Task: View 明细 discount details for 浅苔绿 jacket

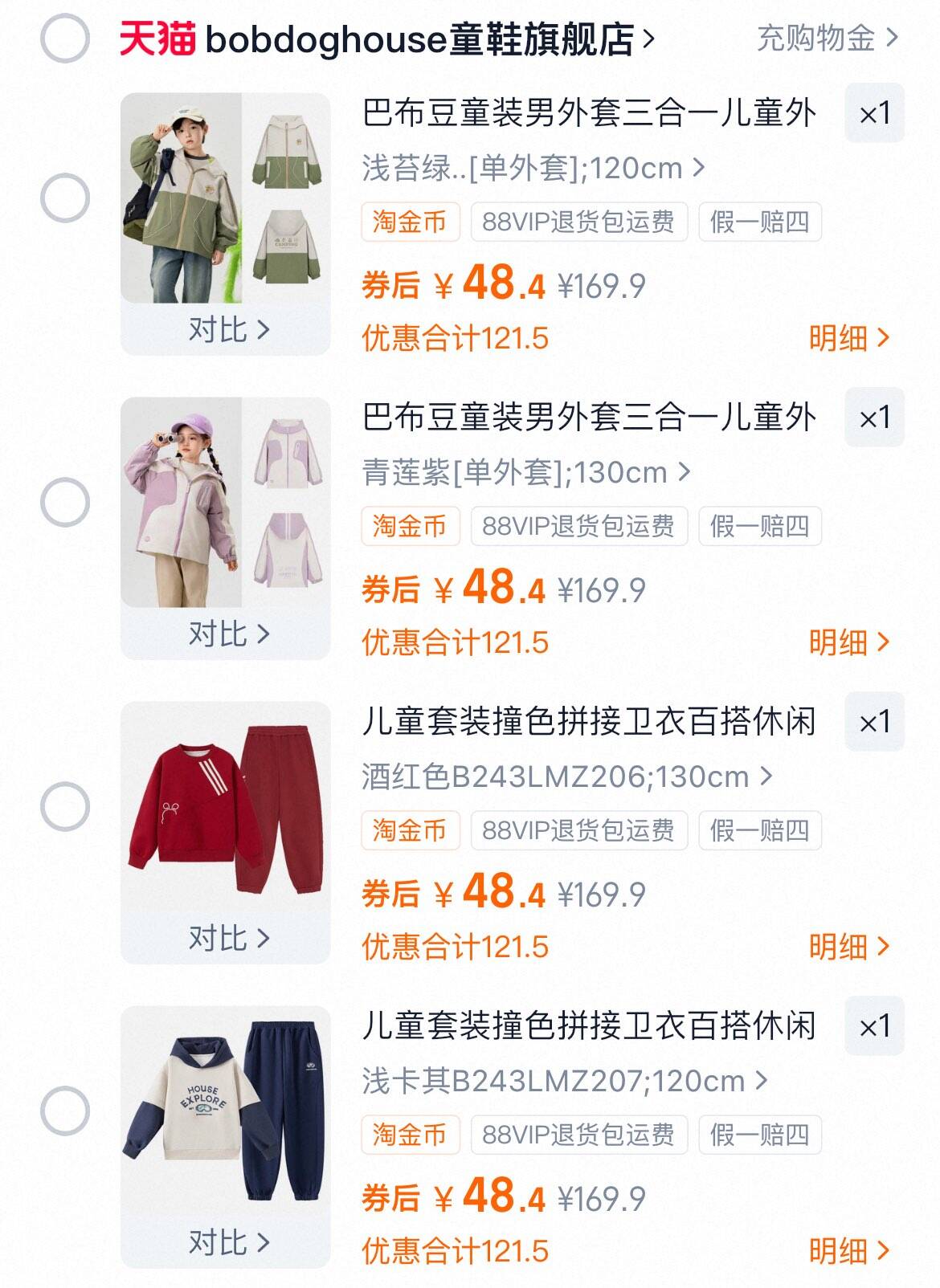Action: (x=848, y=338)
